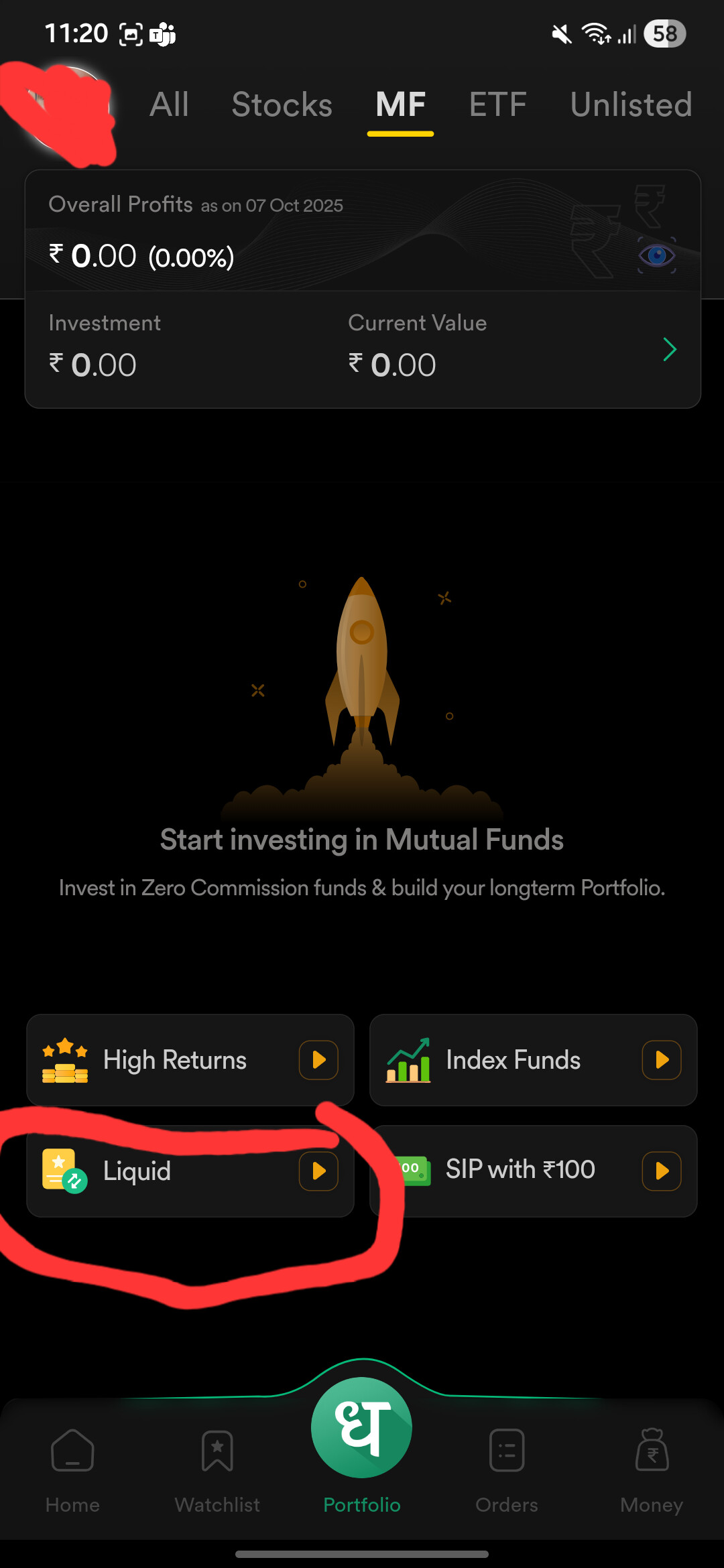
Task: Open investment details with the green chevron
Action: pyautogui.click(x=669, y=350)
